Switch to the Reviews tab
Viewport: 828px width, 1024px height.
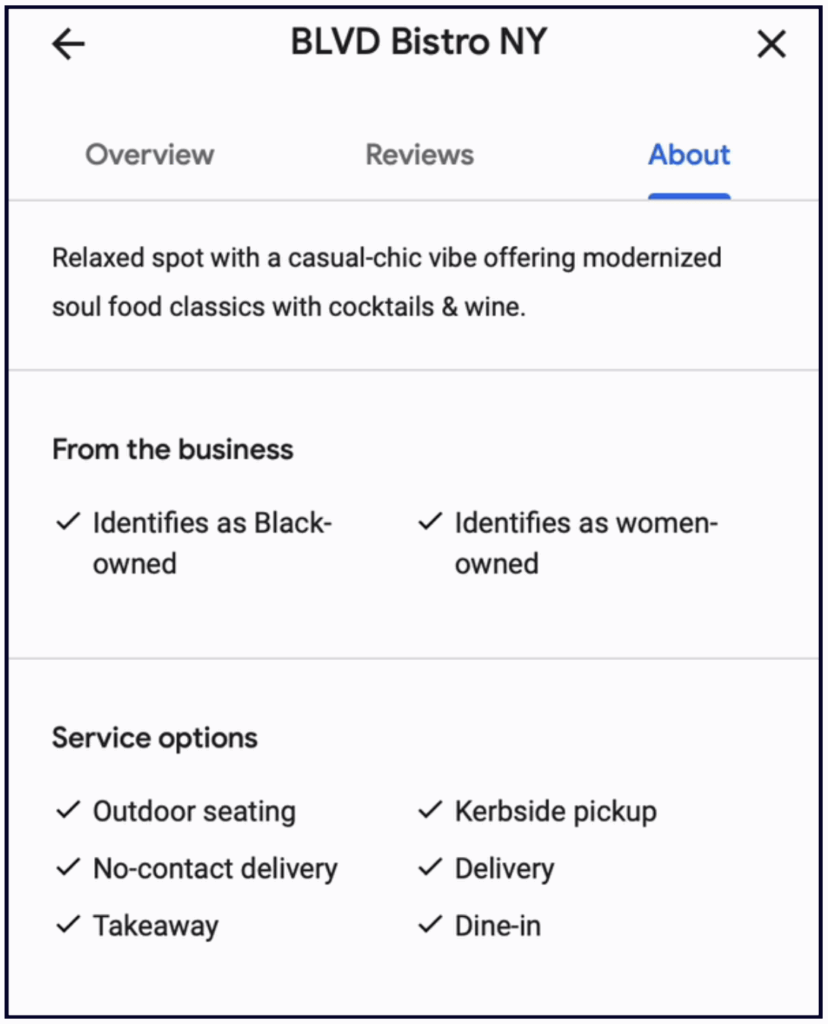click(x=419, y=155)
